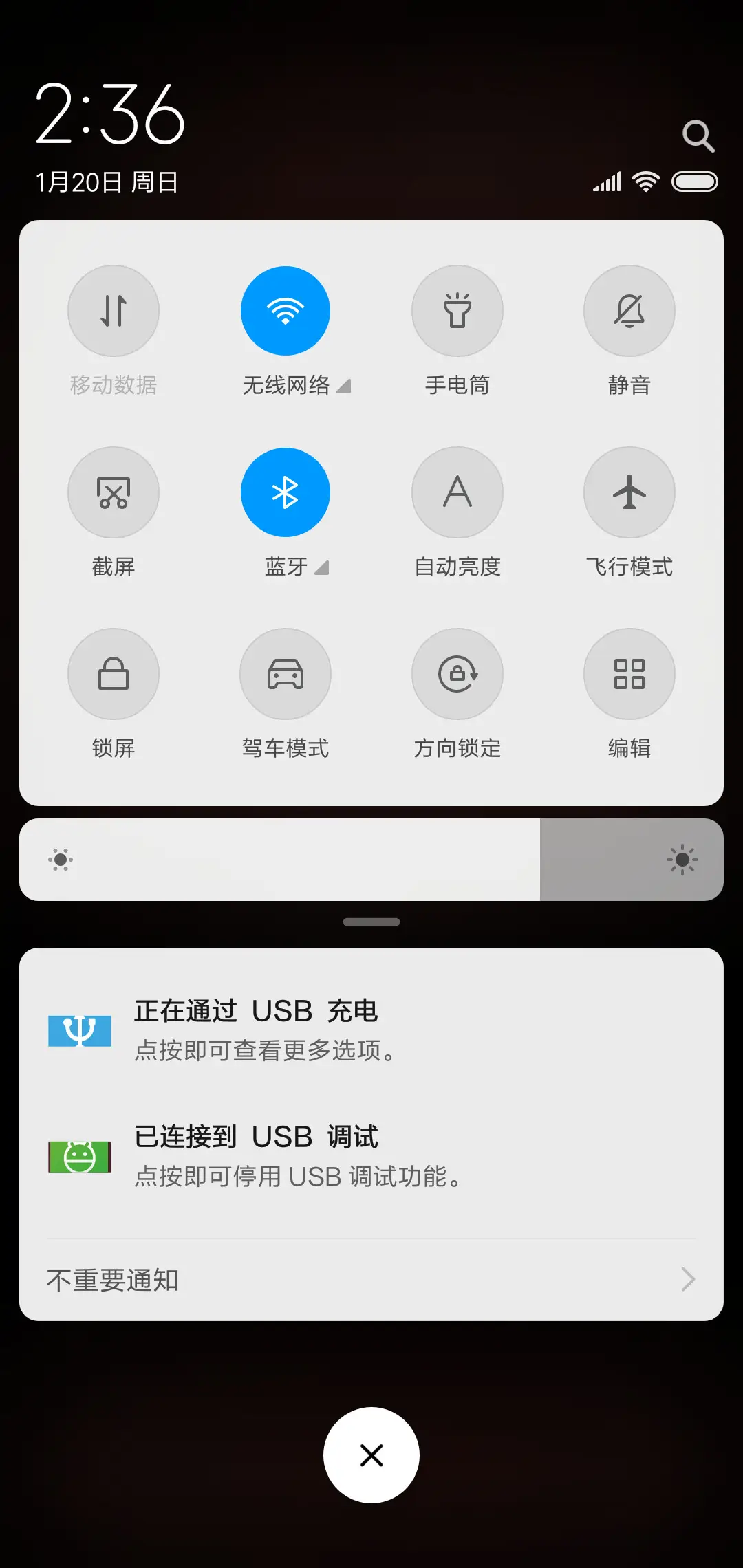Toggle orientation lock (方向锁定)
Image resolution: width=743 pixels, height=1568 pixels.
coord(457,674)
